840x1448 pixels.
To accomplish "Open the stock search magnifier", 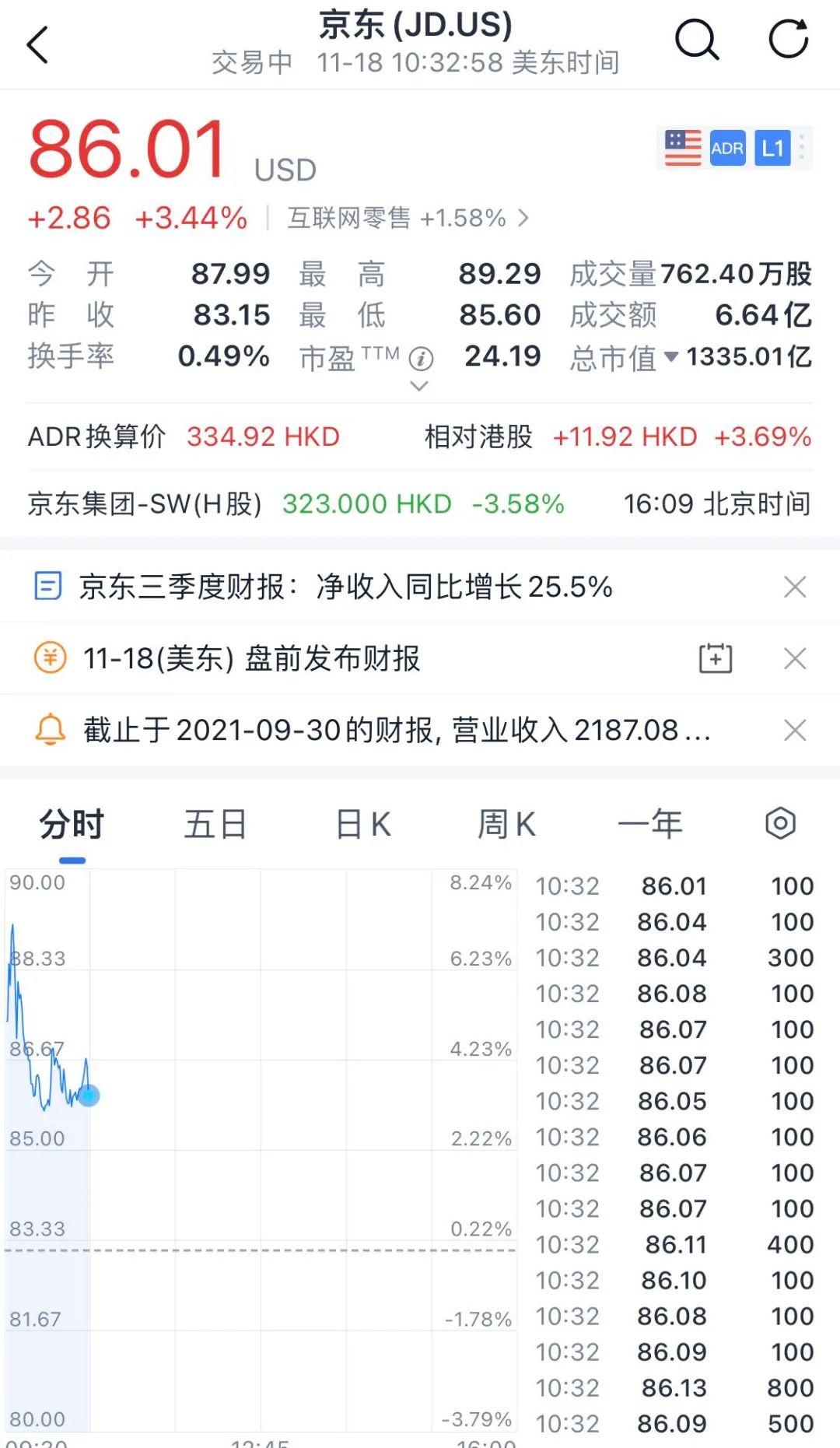I will coord(696,40).
